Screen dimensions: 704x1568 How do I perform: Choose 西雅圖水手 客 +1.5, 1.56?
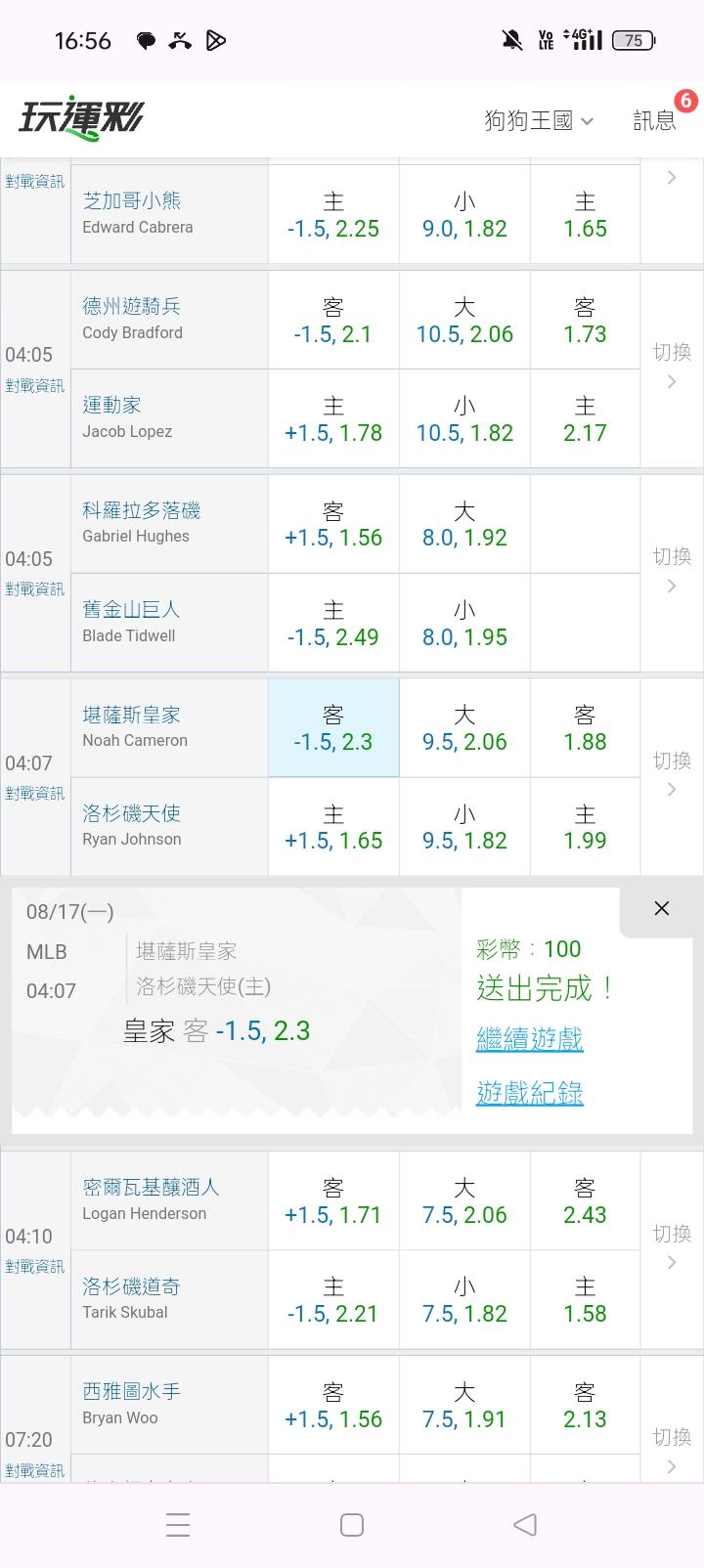pos(333,1406)
